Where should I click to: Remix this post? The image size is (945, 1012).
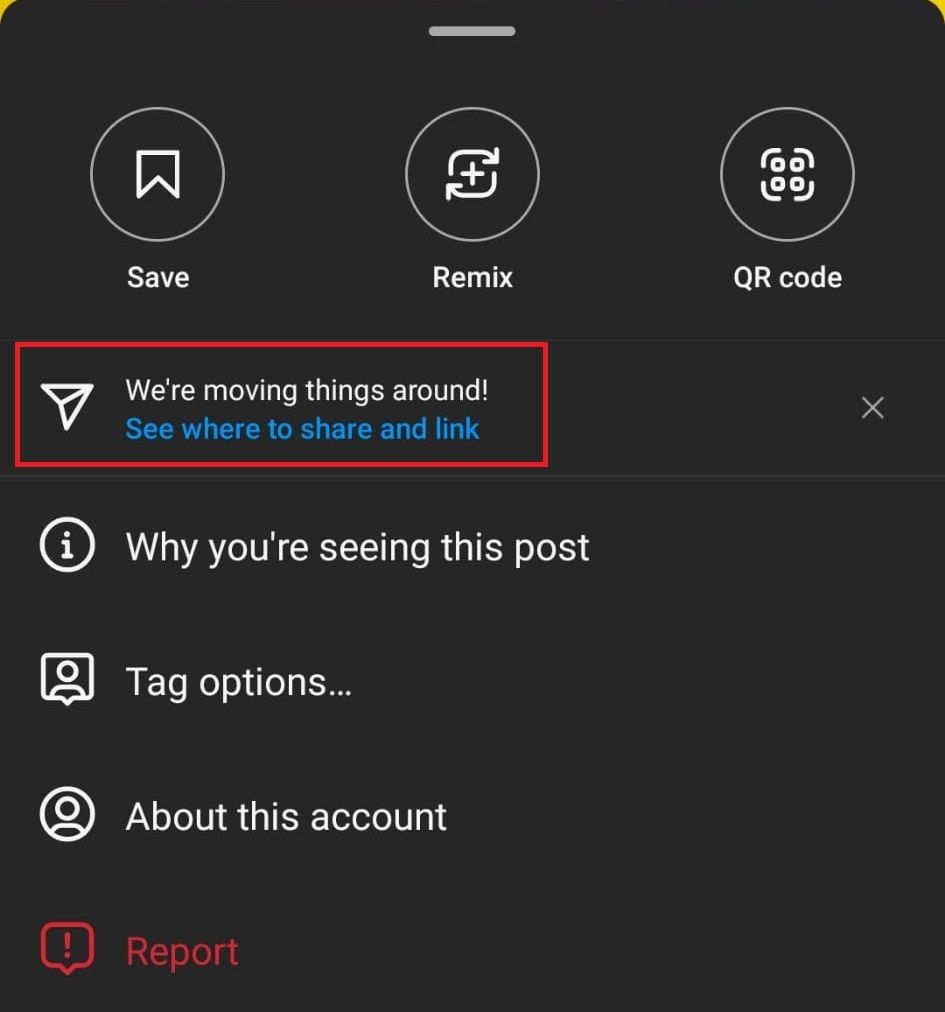point(472,175)
